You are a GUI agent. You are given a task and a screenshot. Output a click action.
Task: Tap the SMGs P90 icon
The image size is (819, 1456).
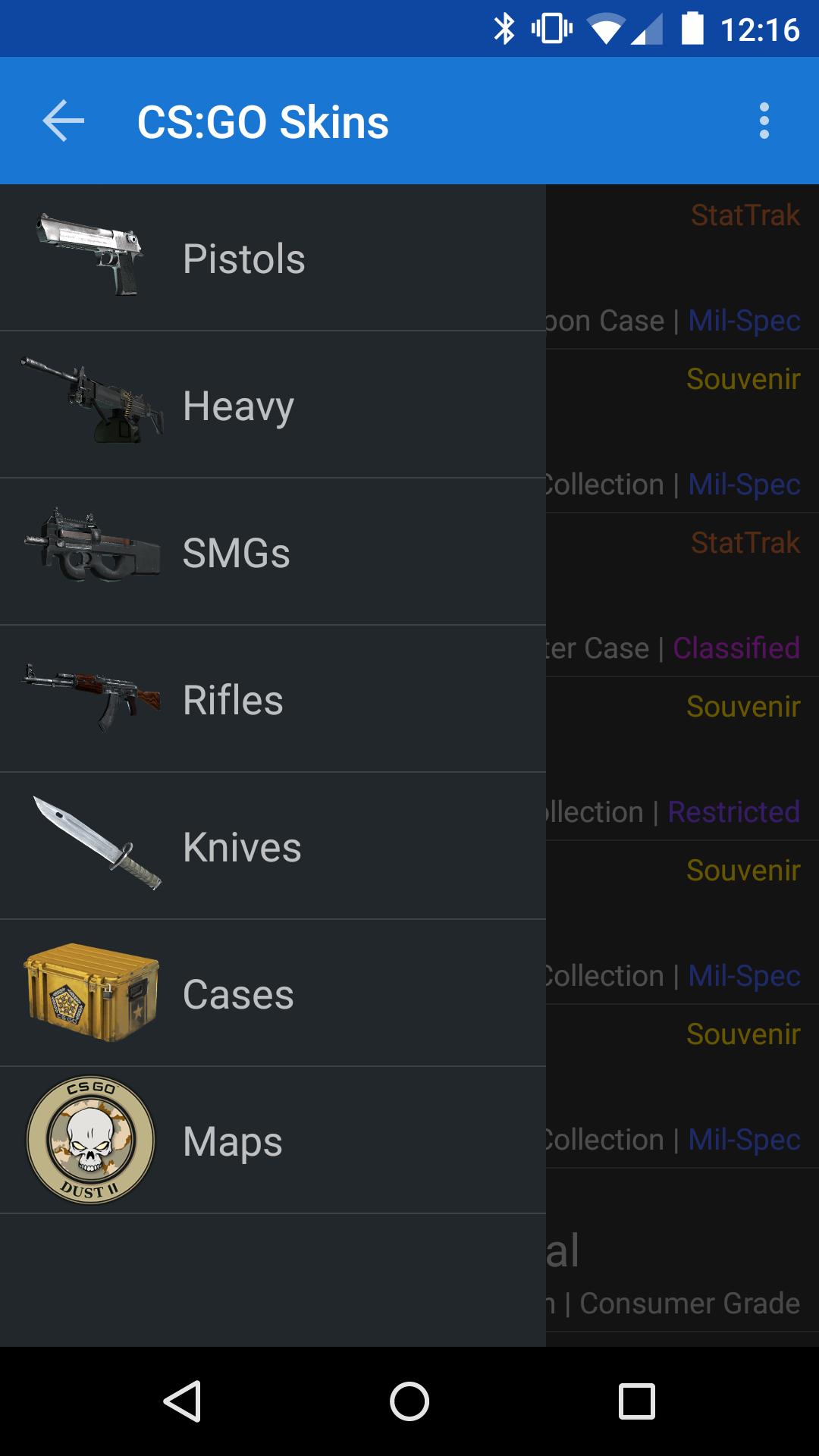point(91,551)
